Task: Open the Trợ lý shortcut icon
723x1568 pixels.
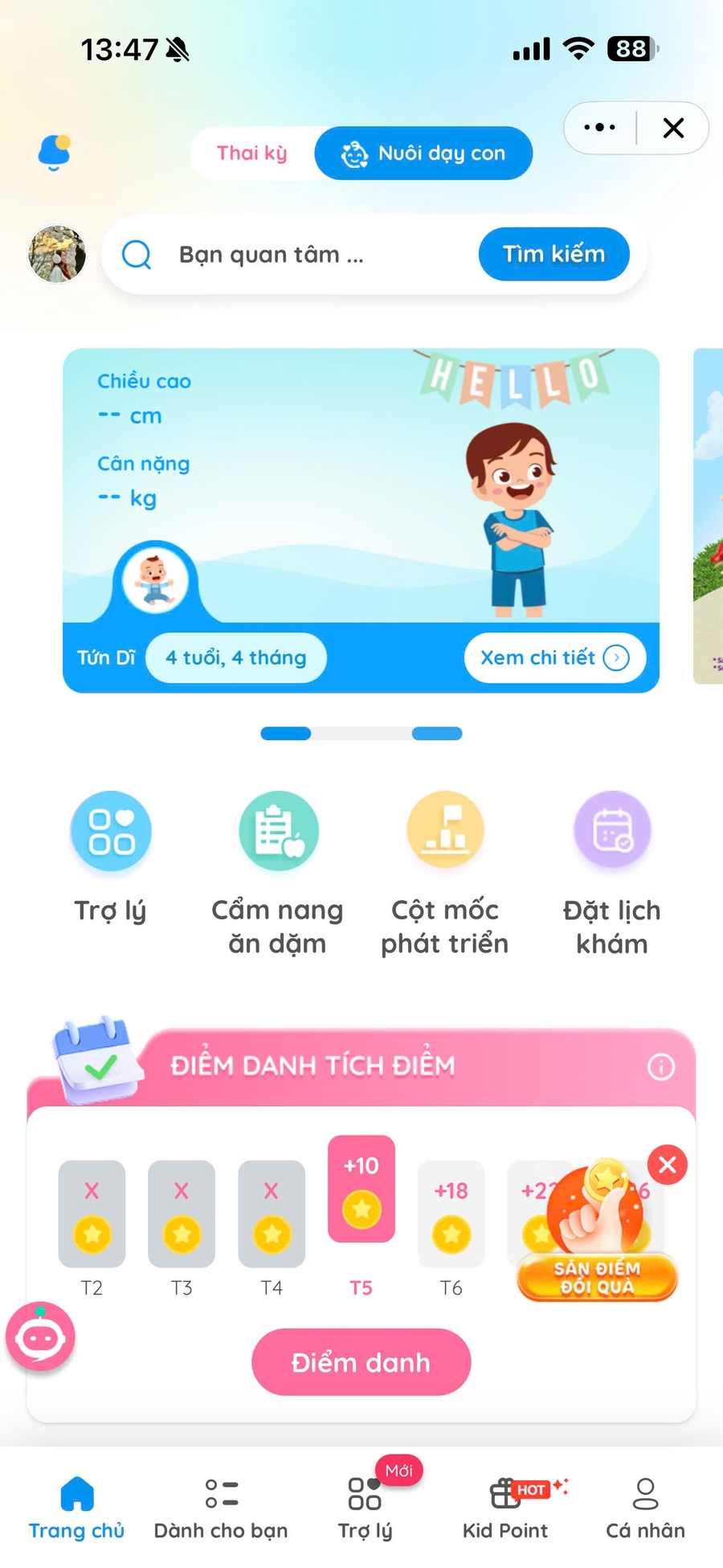Action: [x=111, y=831]
